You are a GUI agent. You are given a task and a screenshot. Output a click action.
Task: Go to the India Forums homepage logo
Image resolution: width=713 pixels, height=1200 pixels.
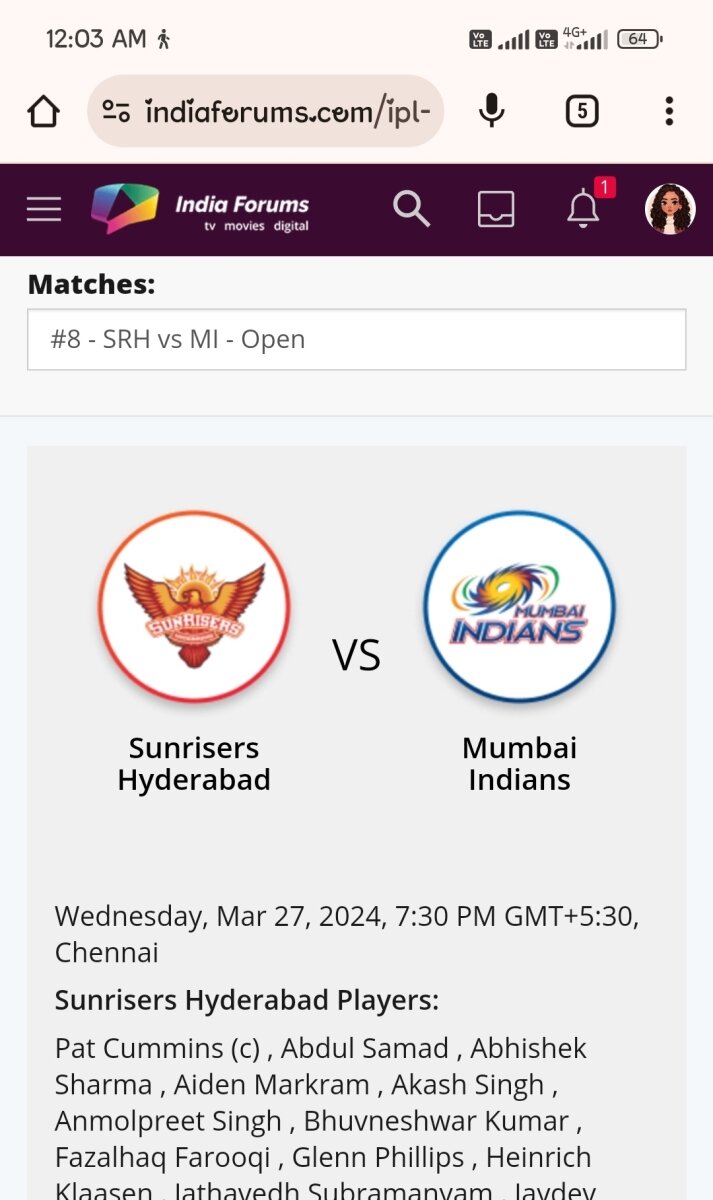pyautogui.click(x=200, y=209)
